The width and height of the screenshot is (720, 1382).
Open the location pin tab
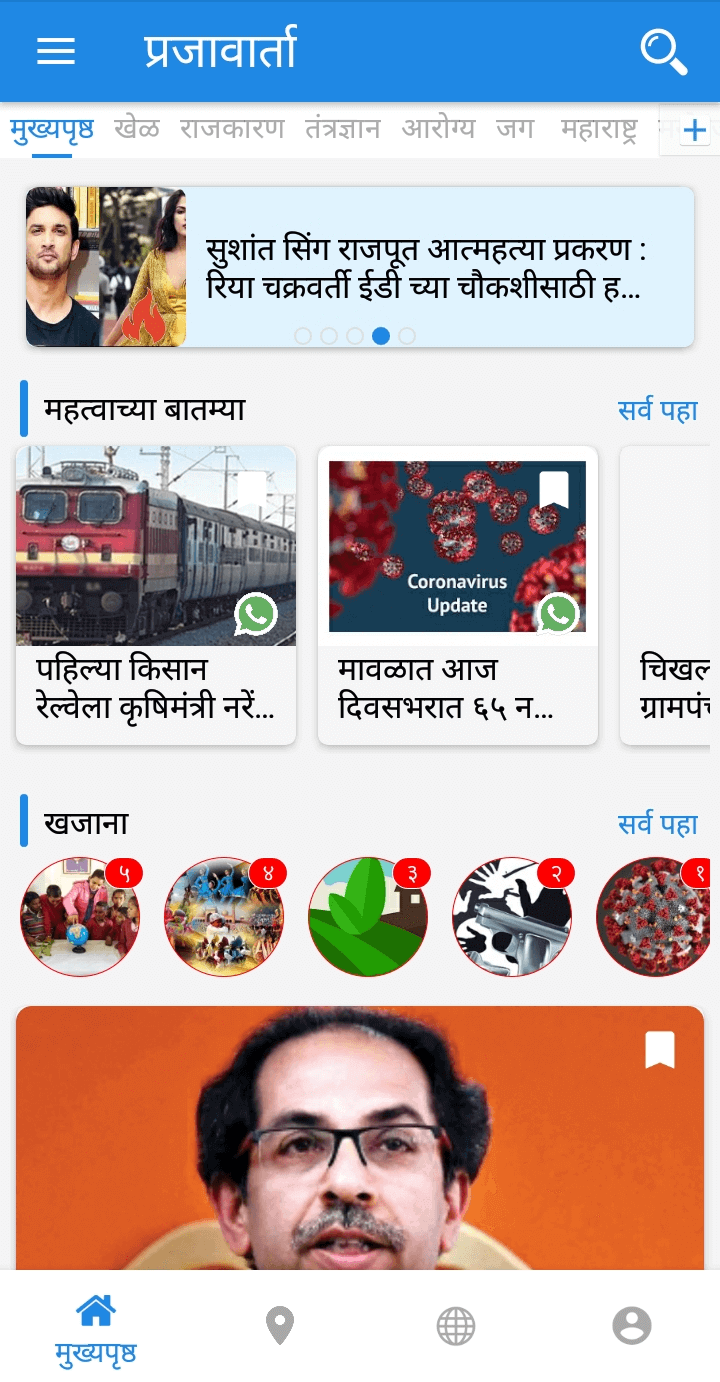point(280,1326)
